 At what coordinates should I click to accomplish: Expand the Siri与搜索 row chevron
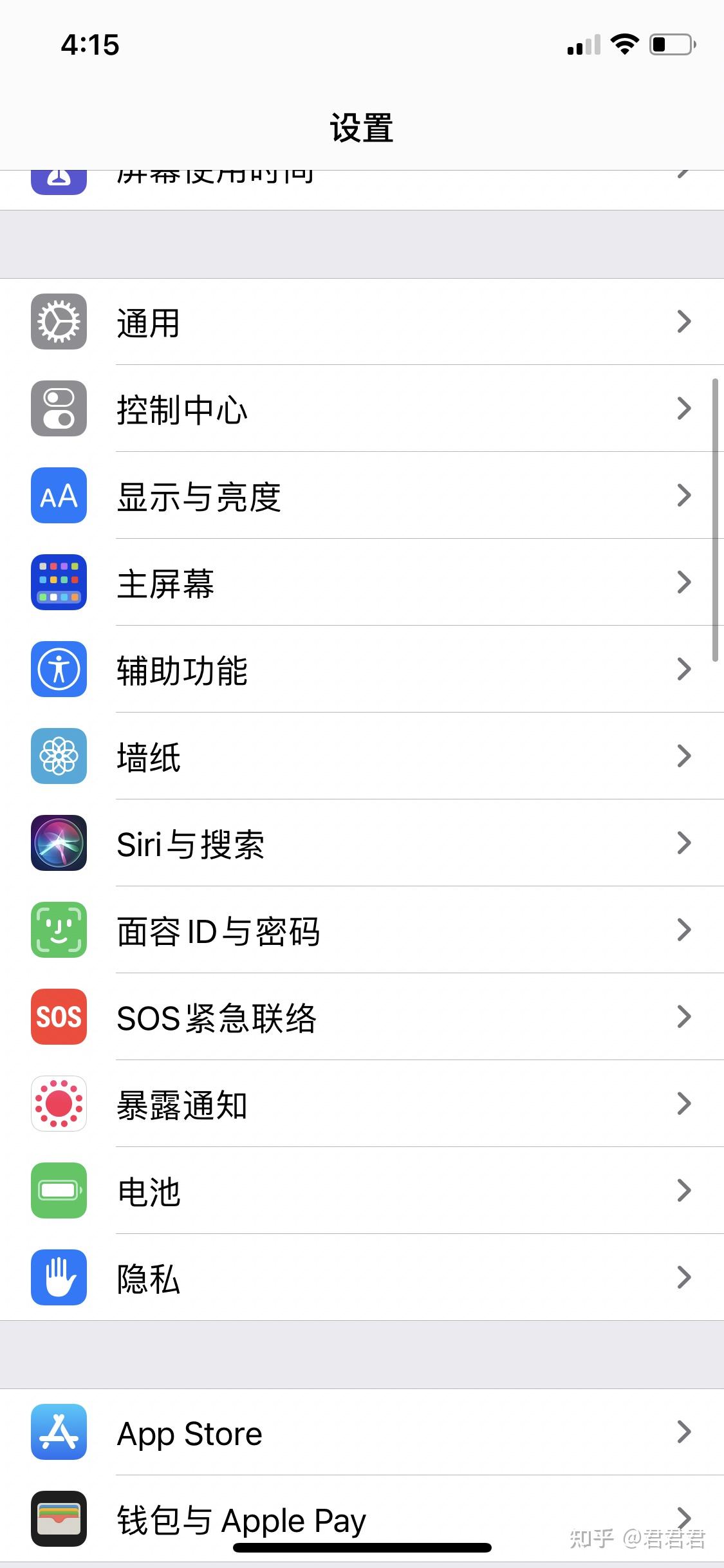[683, 843]
